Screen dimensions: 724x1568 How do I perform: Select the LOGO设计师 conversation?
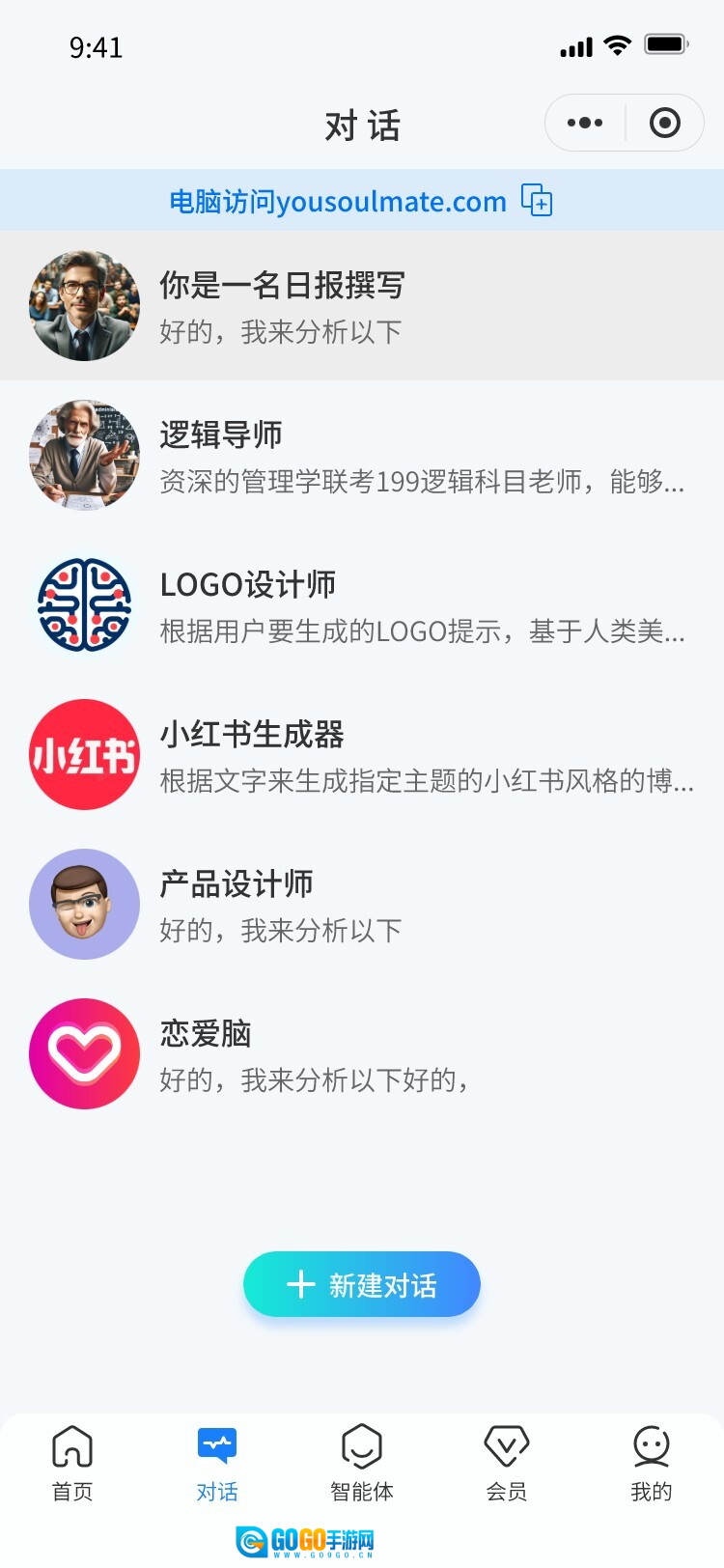point(362,605)
